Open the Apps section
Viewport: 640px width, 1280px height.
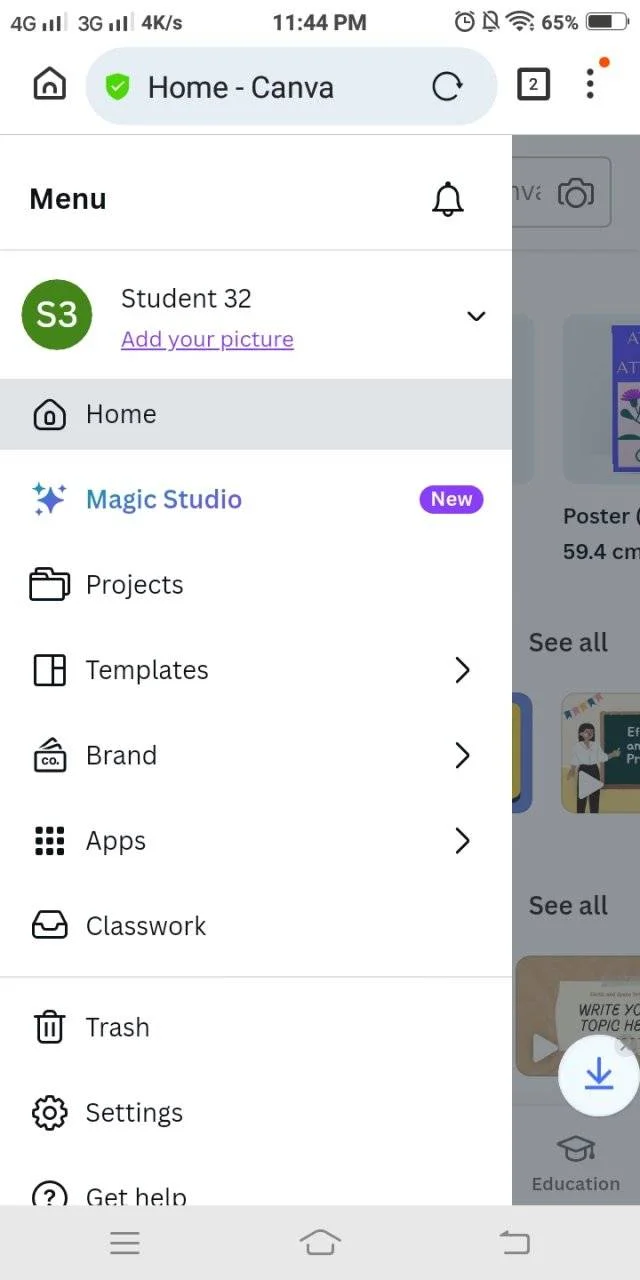(x=256, y=841)
